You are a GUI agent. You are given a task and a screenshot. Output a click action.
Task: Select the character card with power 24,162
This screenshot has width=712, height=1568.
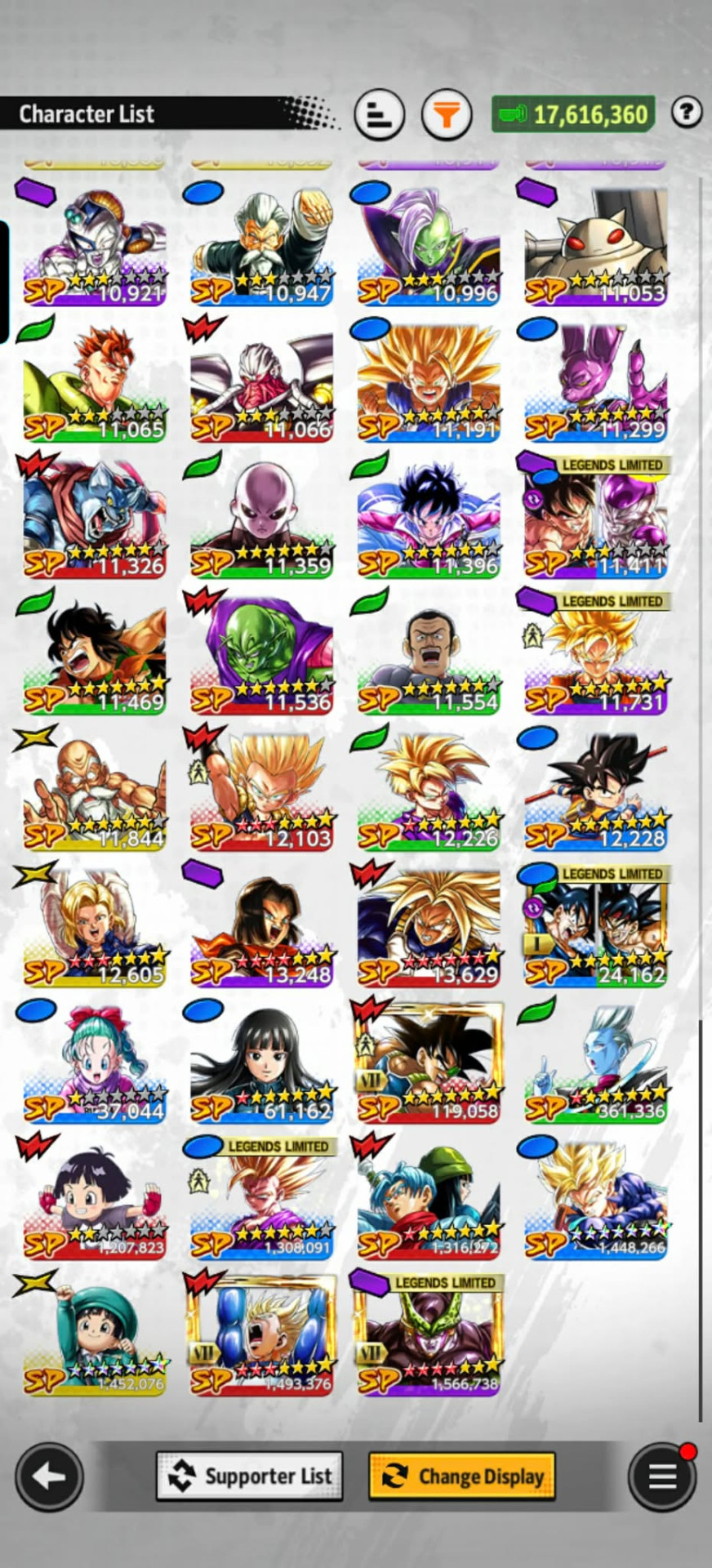(x=595, y=925)
